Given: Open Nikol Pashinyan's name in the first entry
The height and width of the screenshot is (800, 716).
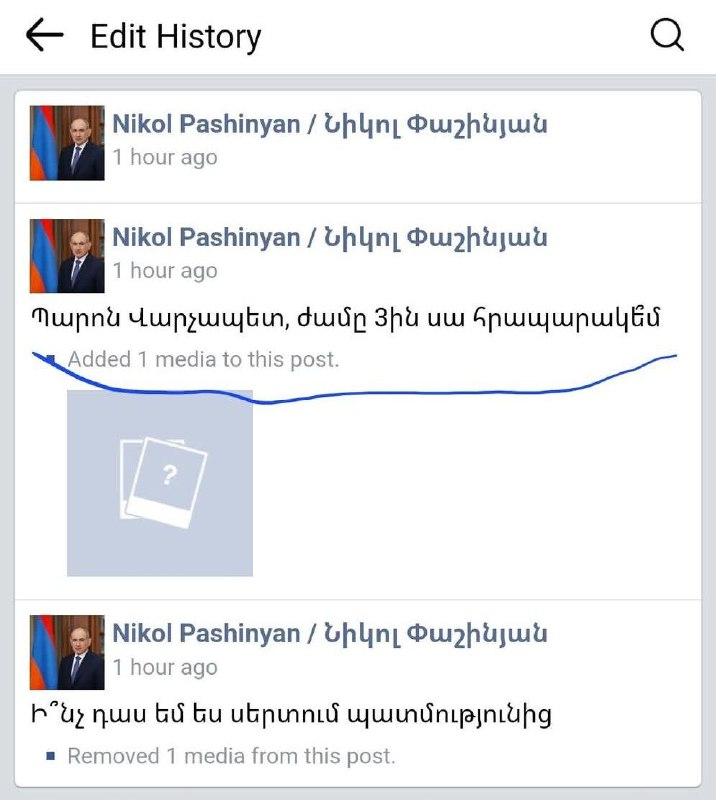Looking at the screenshot, I should [x=329, y=124].
